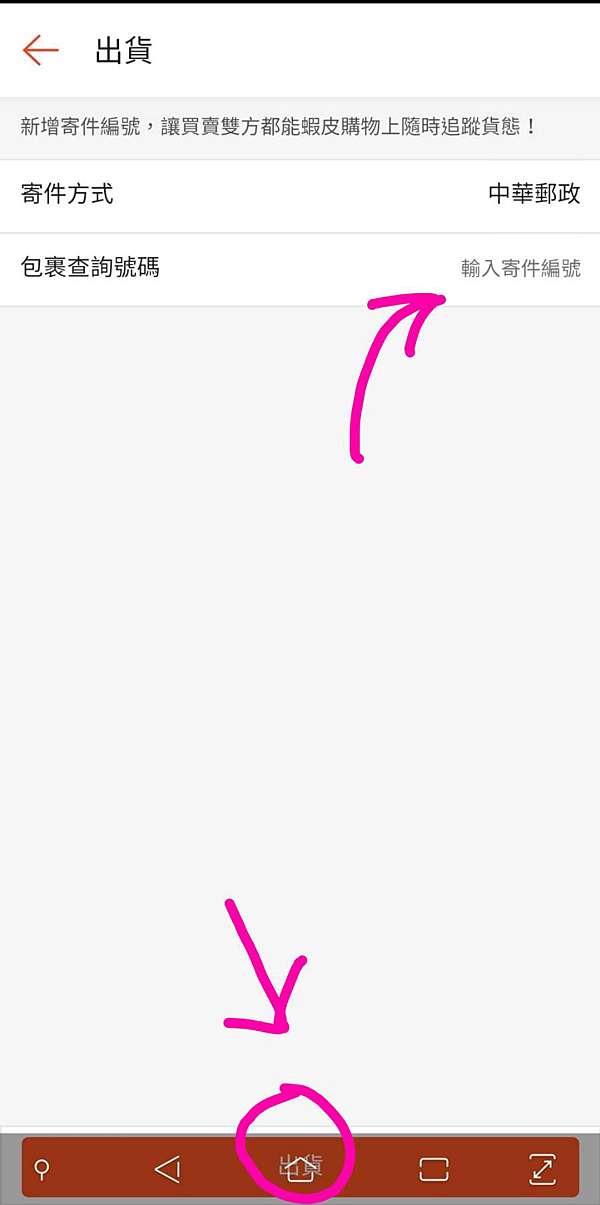Tap the system back triangle
Screen dimensions: 600x1205
pos(168,1169)
